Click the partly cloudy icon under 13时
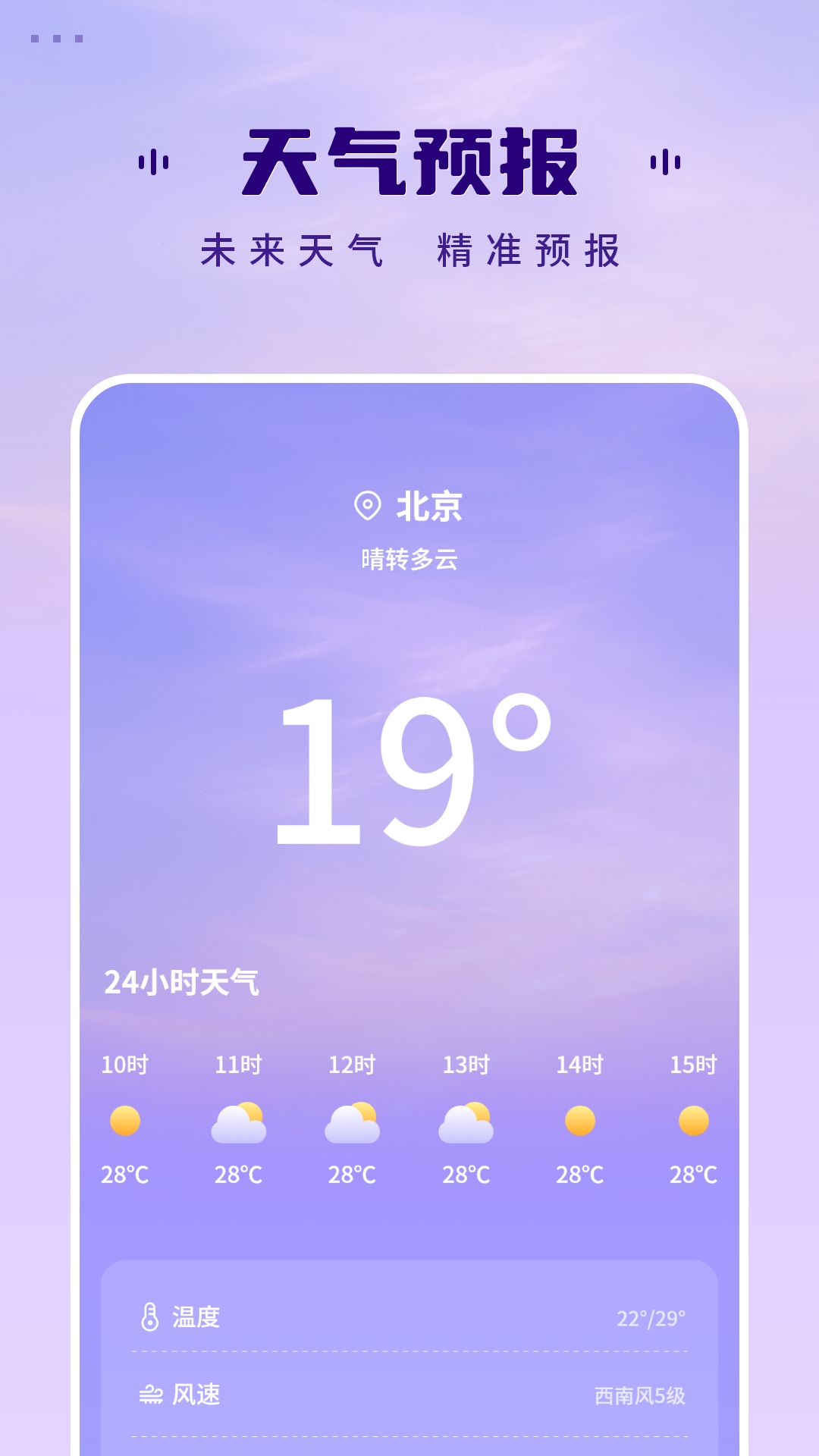The width and height of the screenshot is (819, 1456). pyautogui.click(x=465, y=1122)
